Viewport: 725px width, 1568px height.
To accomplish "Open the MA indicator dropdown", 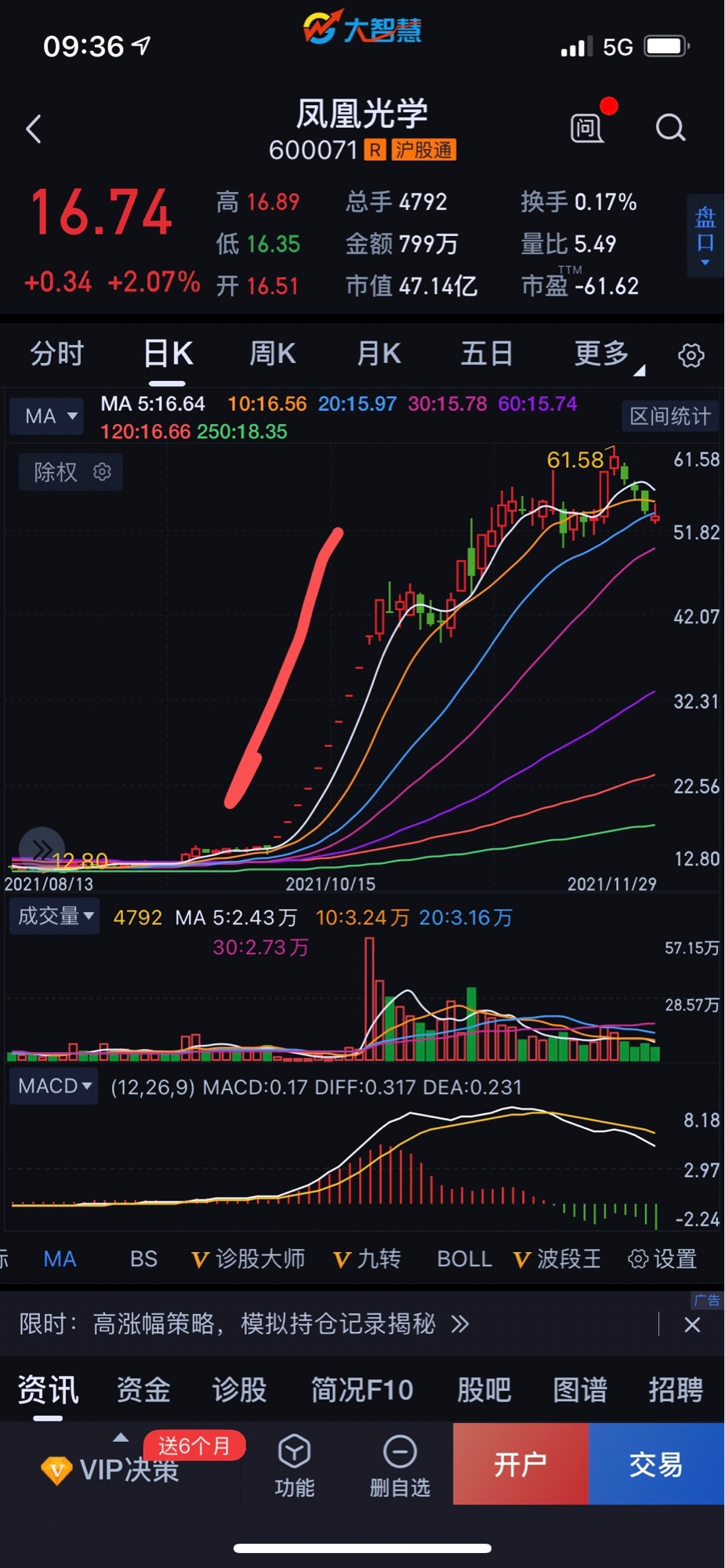I will 50,416.
